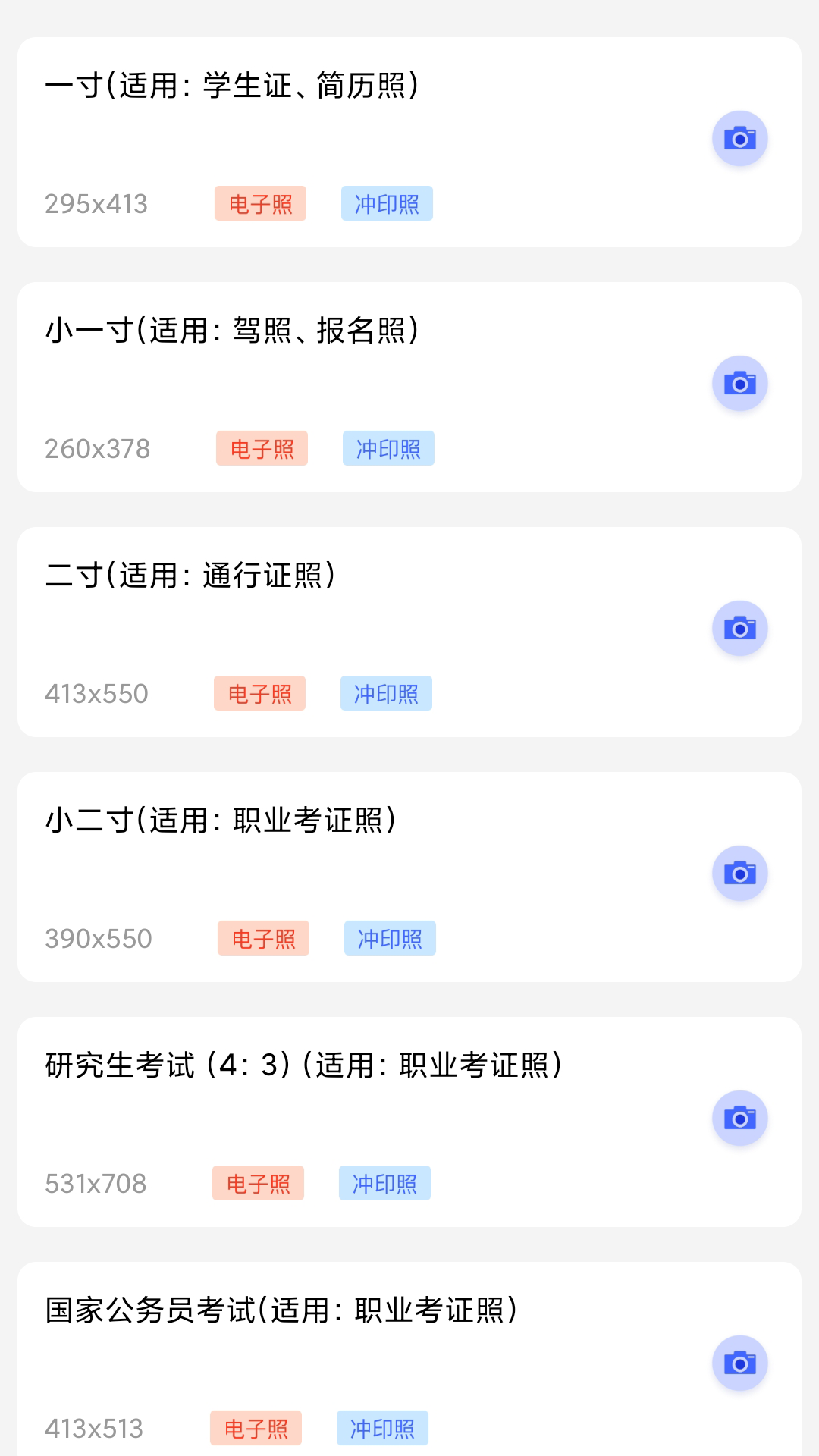Select the 电子照 tag on the 小二寸 card
The image size is (819, 1456).
(x=263, y=938)
